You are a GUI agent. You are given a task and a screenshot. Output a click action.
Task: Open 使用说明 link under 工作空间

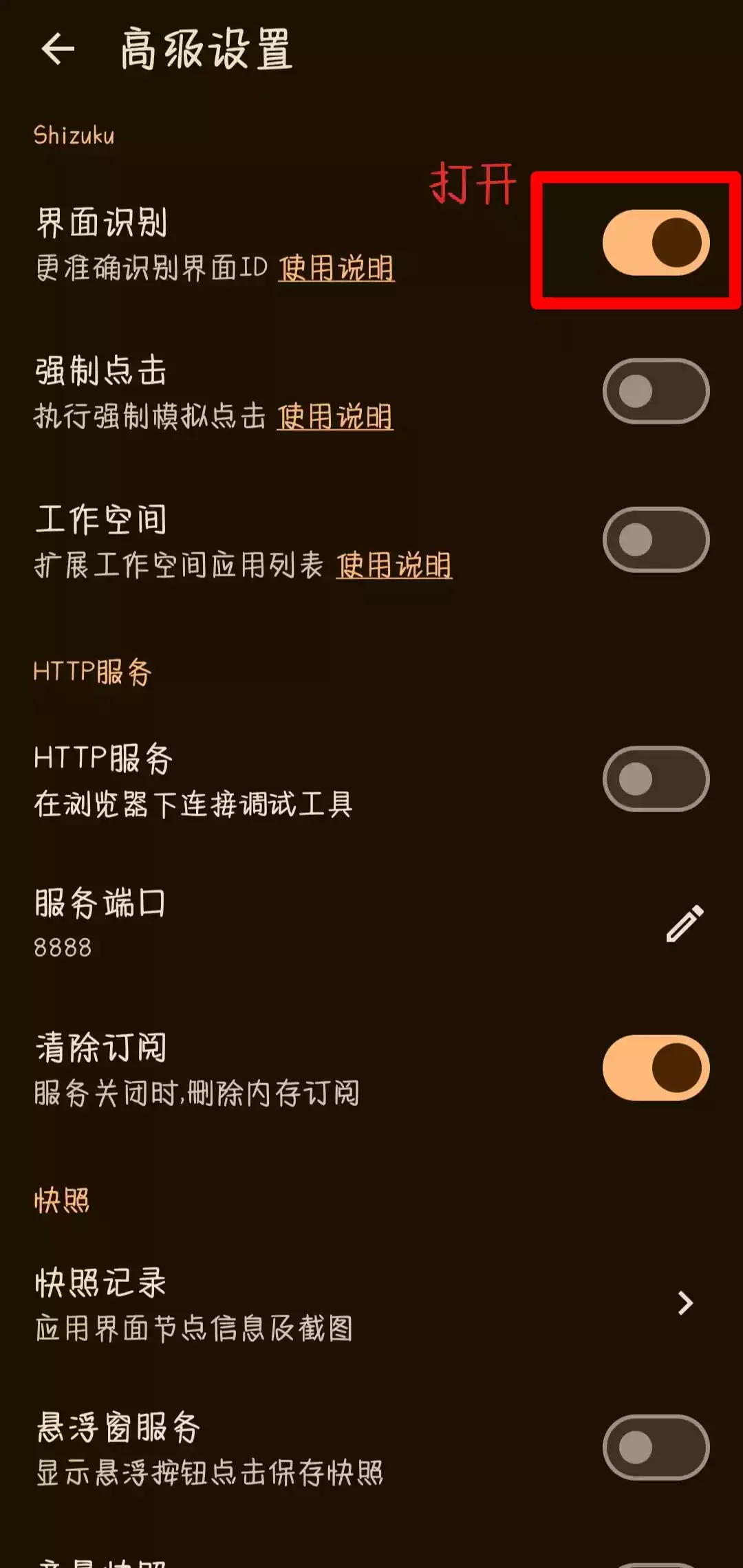click(x=394, y=565)
